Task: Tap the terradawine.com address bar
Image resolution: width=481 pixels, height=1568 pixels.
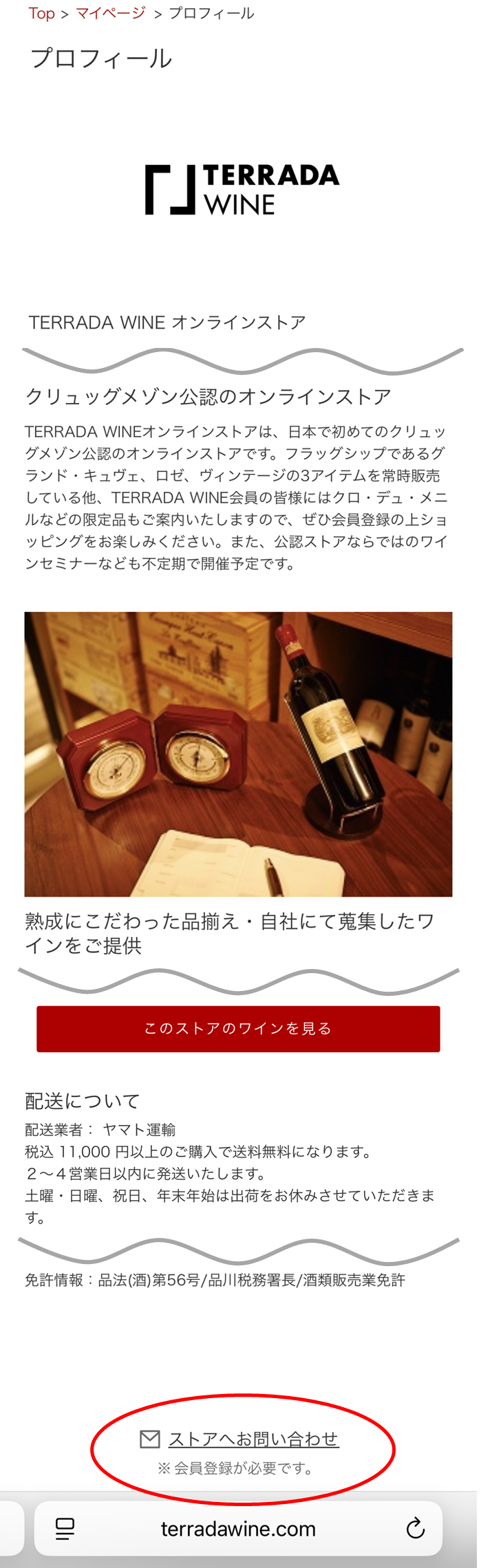Action: click(238, 1528)
